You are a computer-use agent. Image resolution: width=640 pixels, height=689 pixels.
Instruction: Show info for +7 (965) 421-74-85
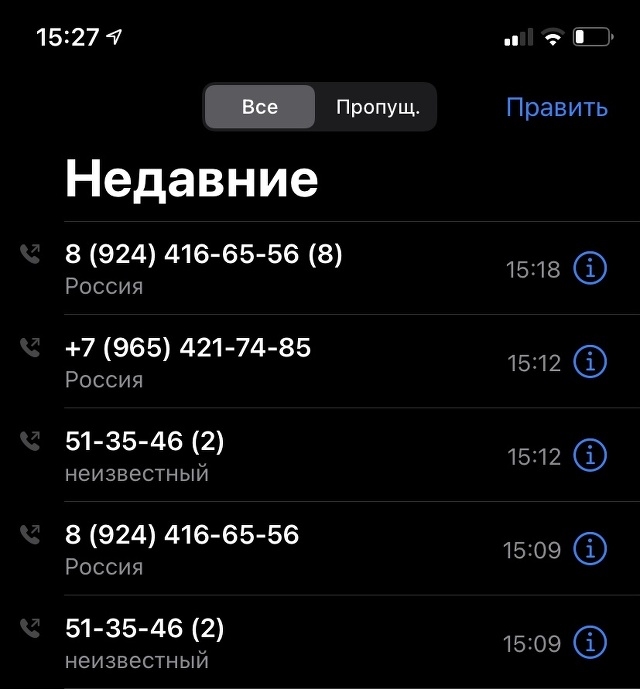coord(590,362)
